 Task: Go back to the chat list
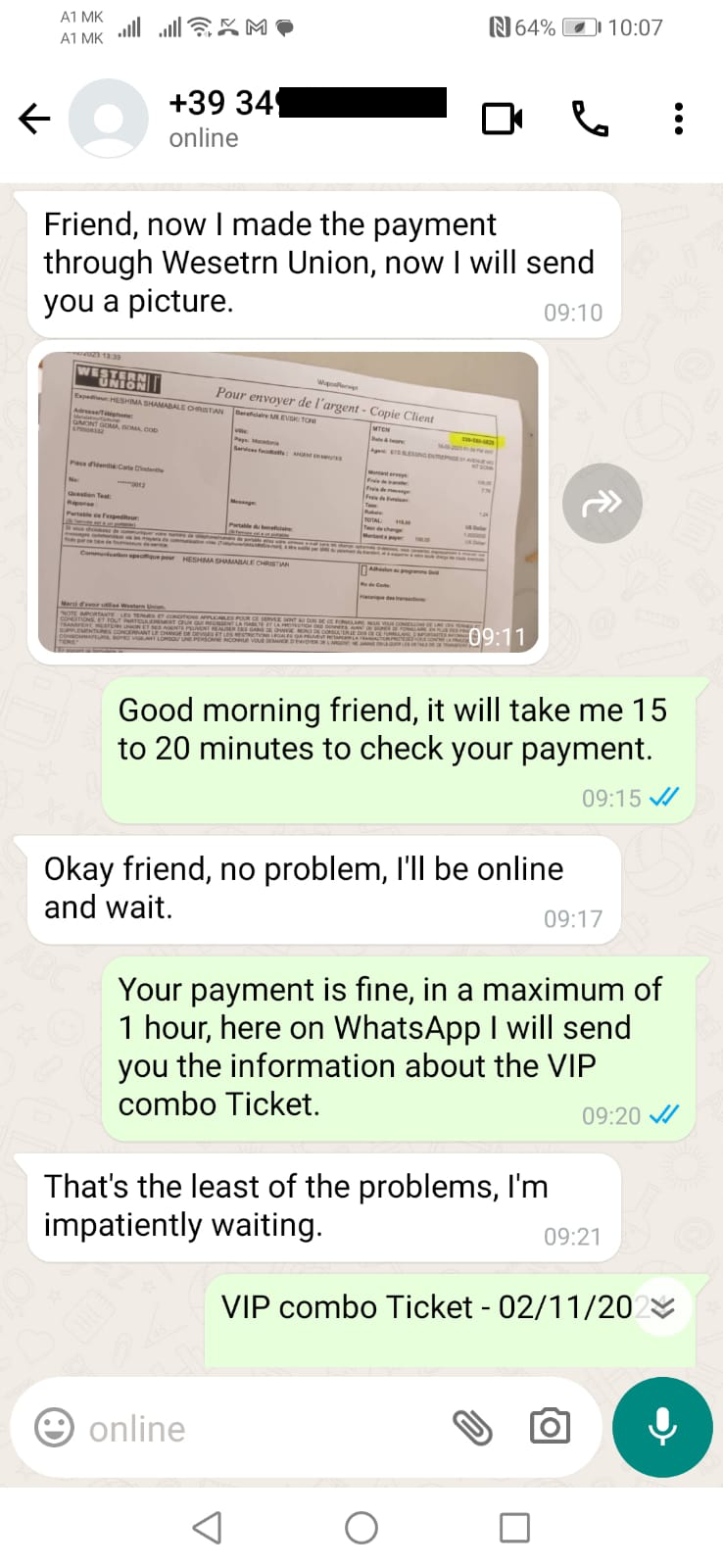pyautogui.click(x=34, y=120)
